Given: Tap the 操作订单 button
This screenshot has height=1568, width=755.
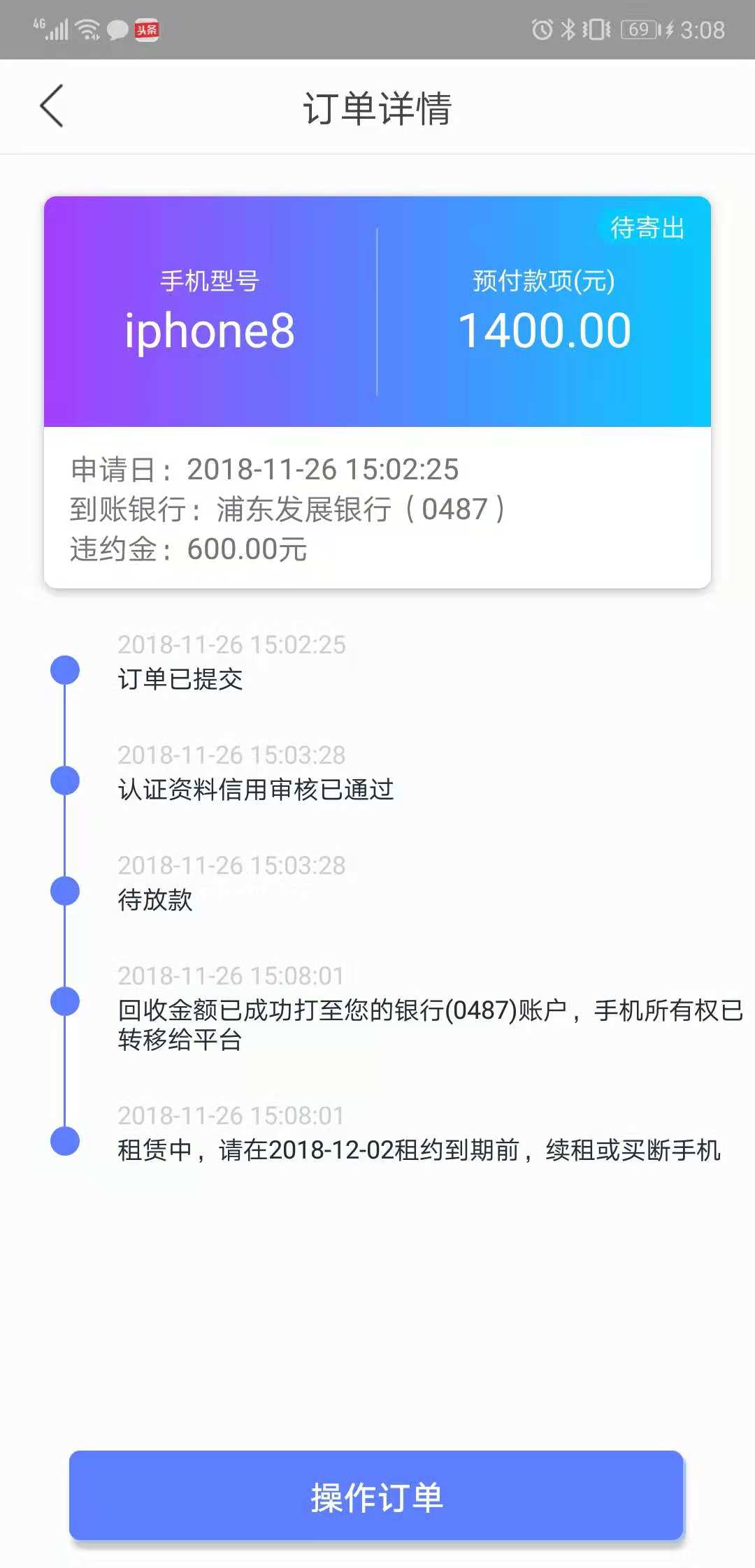Looking at the screenshot, I should click(x=376, y=1495).
